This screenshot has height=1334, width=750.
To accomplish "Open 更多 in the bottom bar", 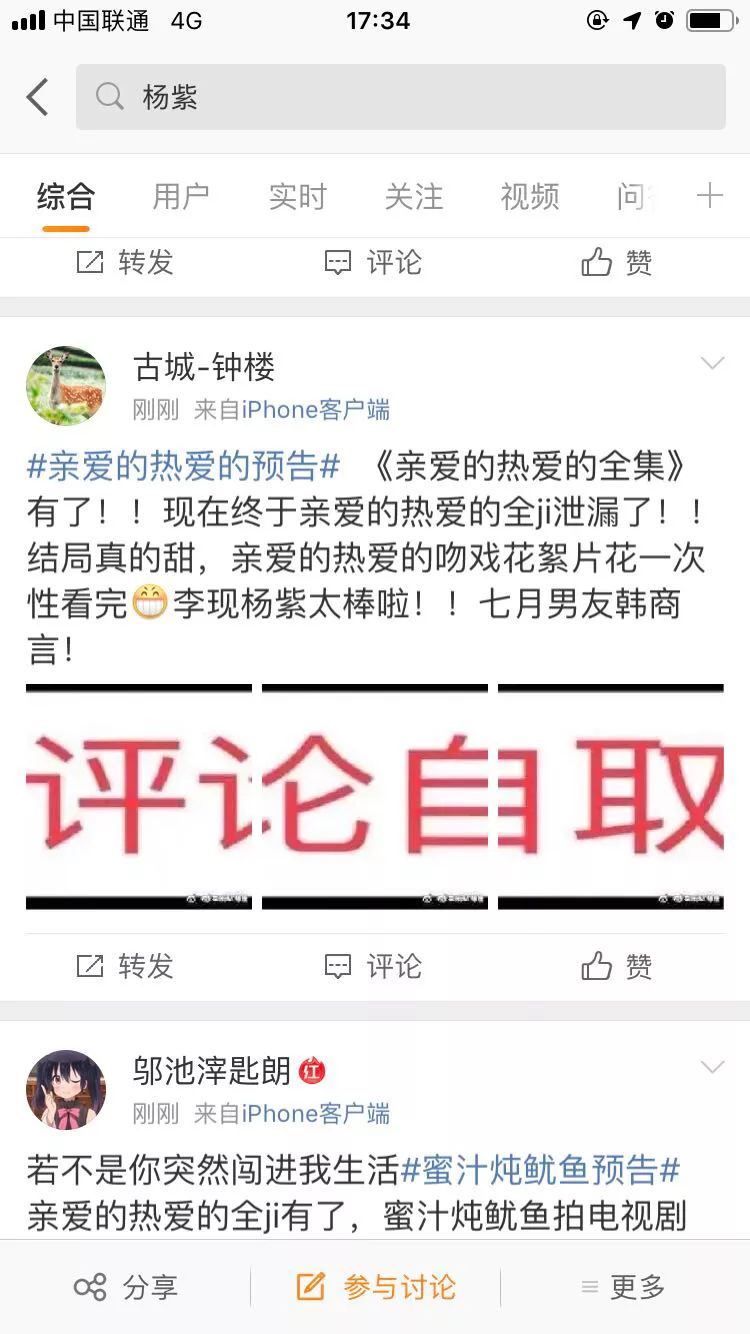I will 622,1287.
